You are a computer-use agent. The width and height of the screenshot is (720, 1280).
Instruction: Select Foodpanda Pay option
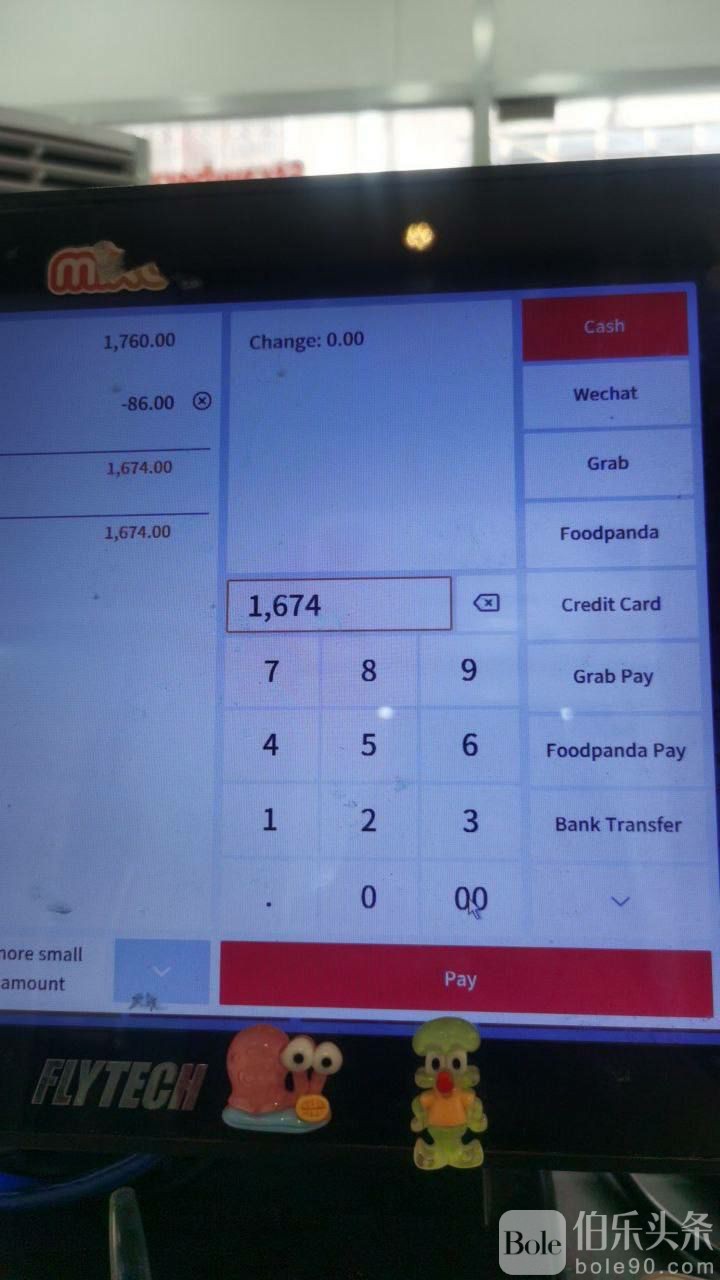point(615,751)
